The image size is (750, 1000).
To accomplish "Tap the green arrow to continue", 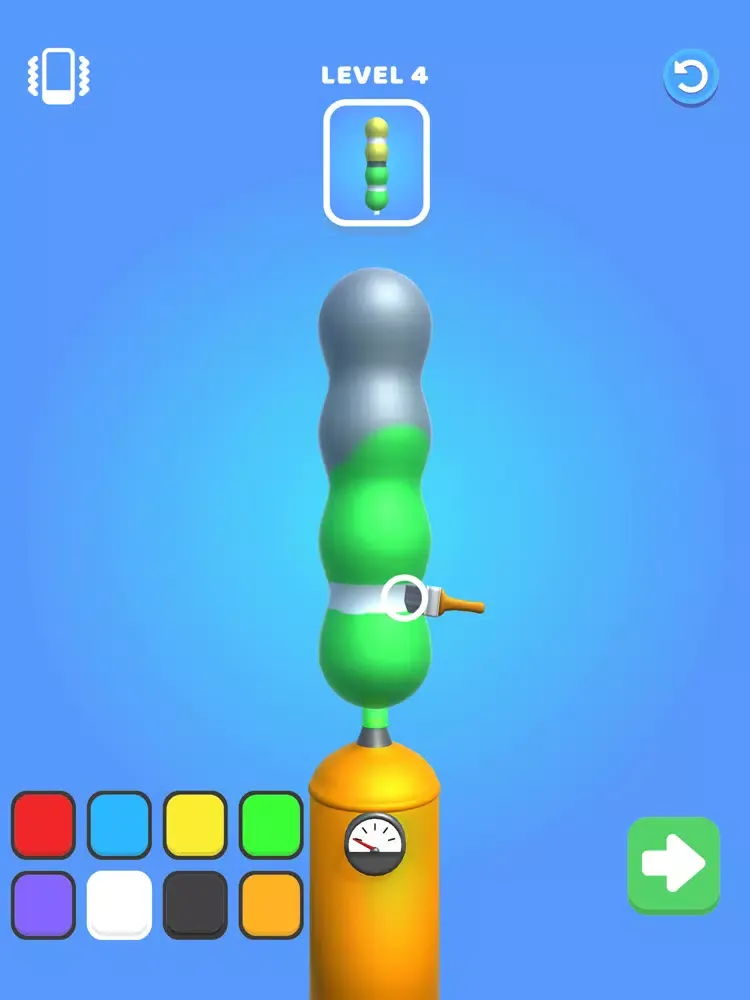I will (674, 864).
